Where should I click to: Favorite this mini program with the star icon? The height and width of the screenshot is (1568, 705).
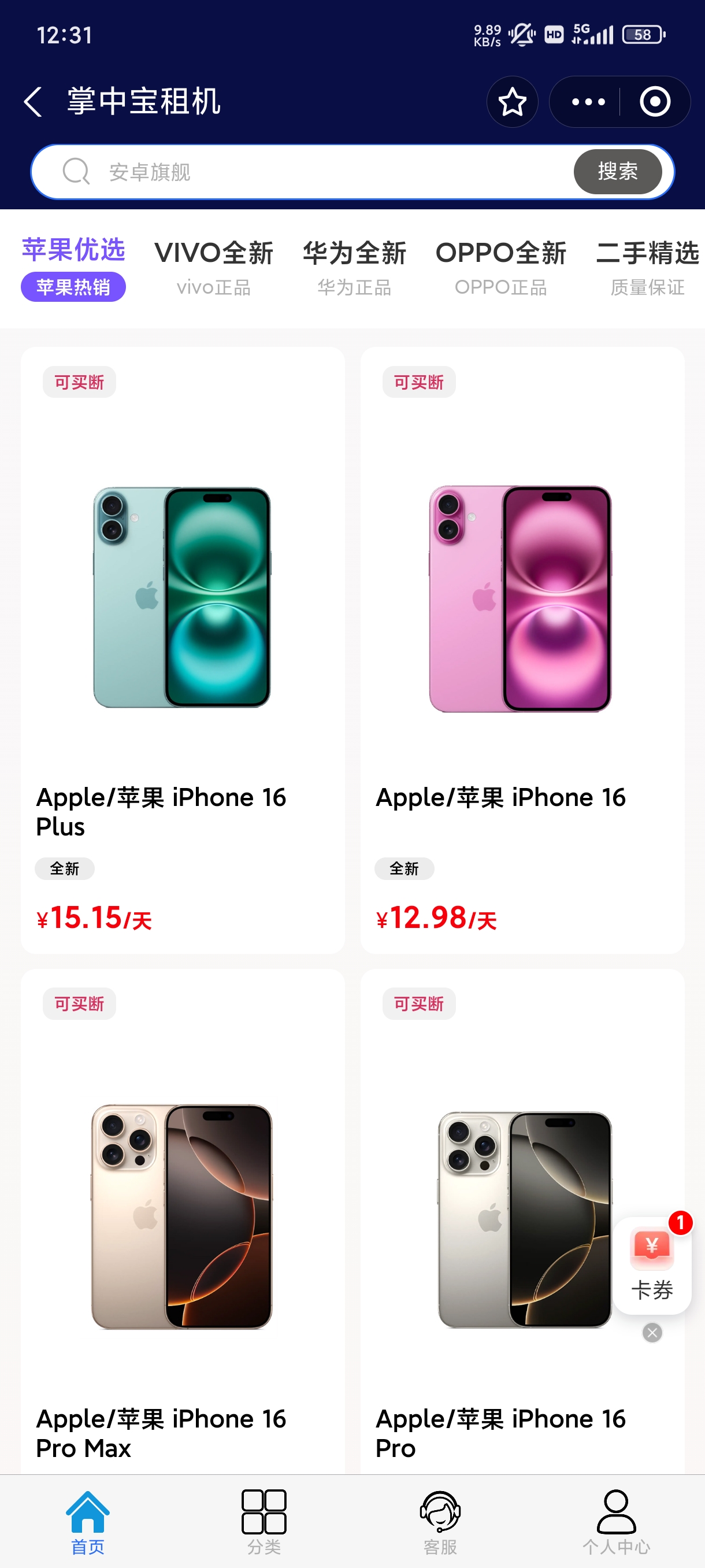pos(512,102)
